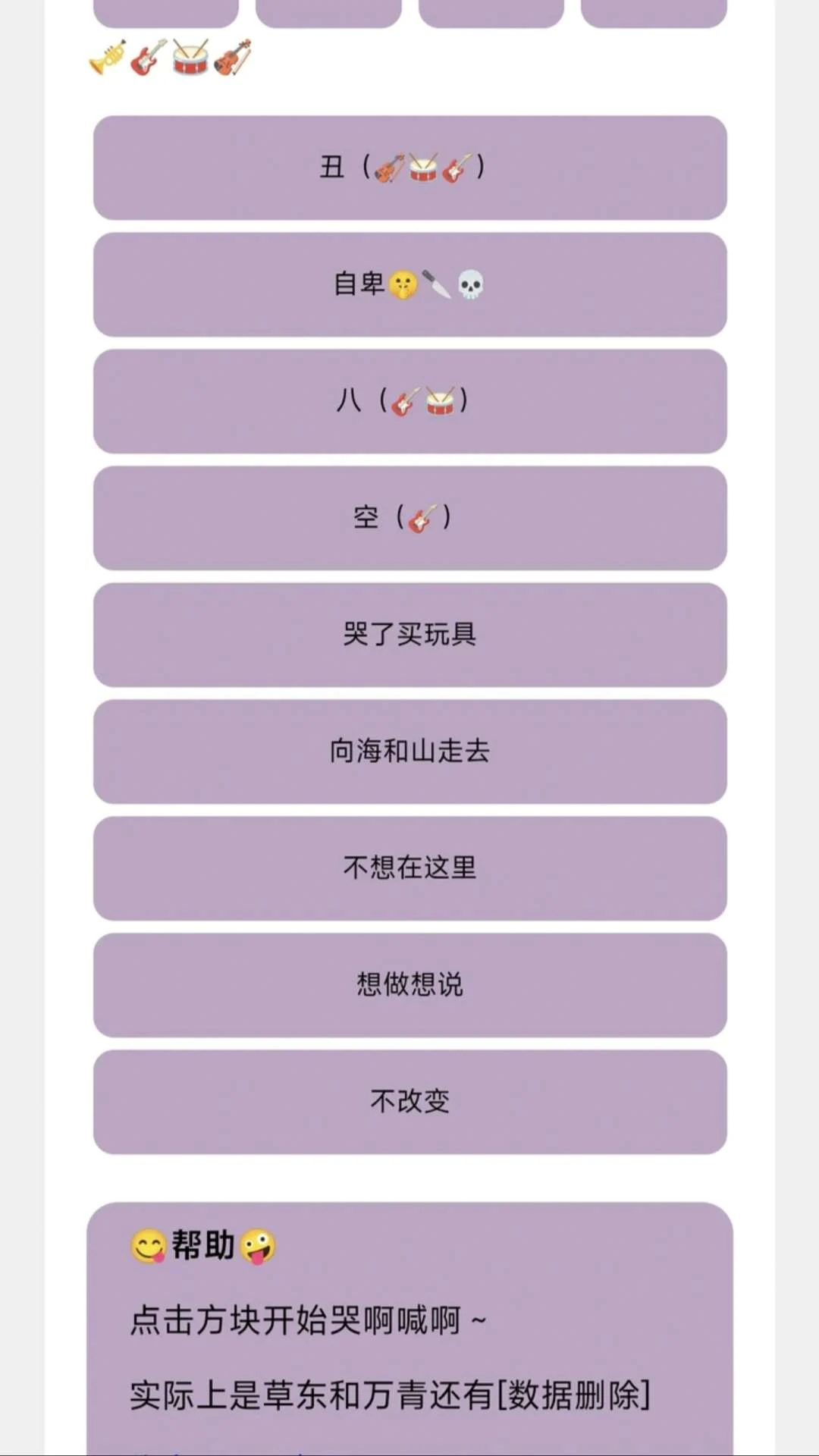This screenshot has height=1456, width=819.
Task: Tap the 八 block with guitar and drum
Action: 409,401
